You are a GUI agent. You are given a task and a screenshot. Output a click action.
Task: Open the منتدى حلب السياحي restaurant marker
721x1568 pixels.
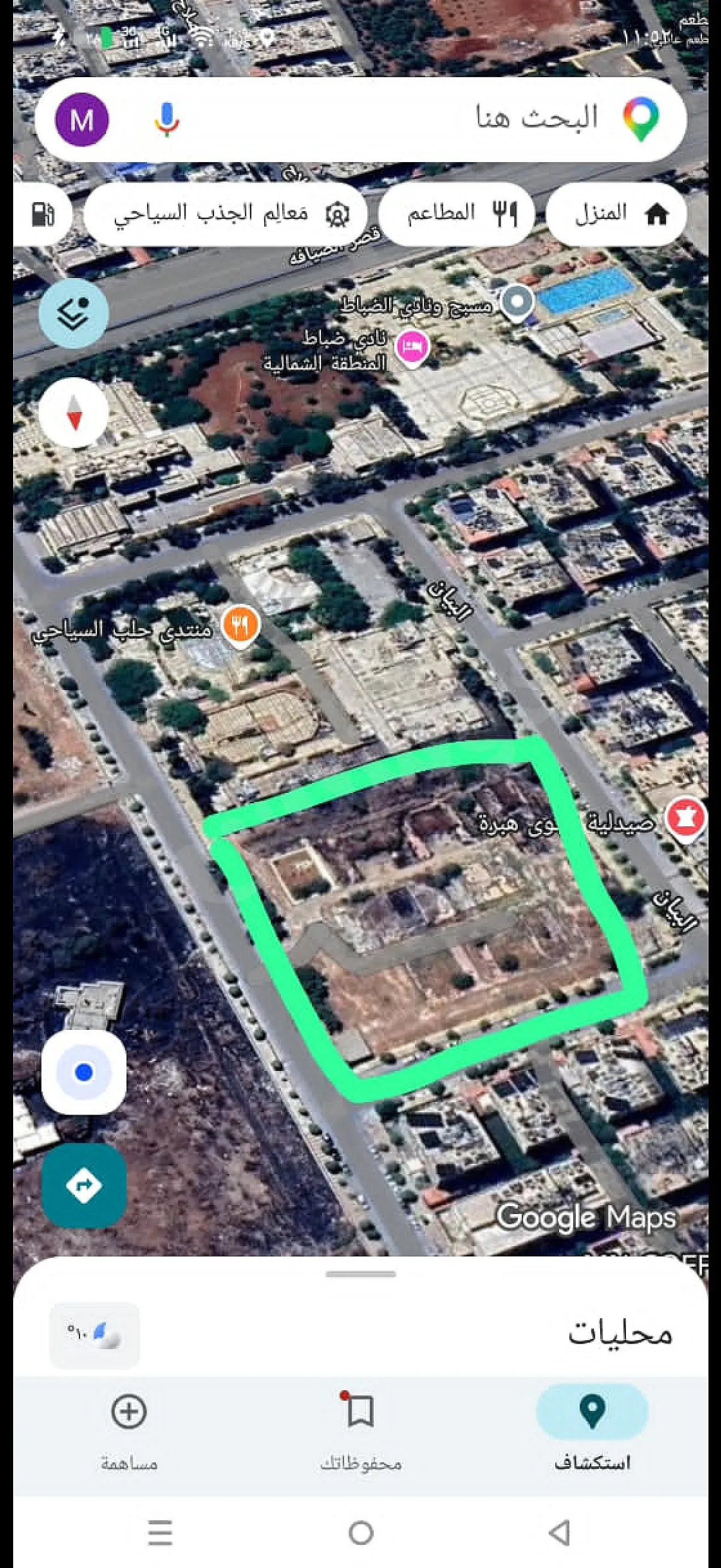click(241, 625)
